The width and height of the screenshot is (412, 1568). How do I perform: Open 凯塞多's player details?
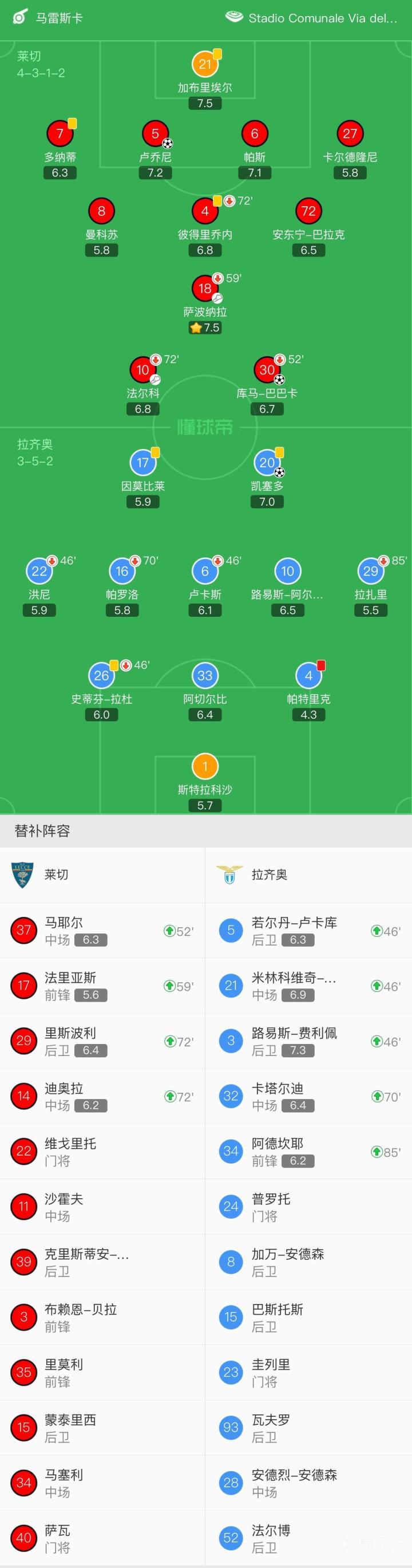(267, 463)
